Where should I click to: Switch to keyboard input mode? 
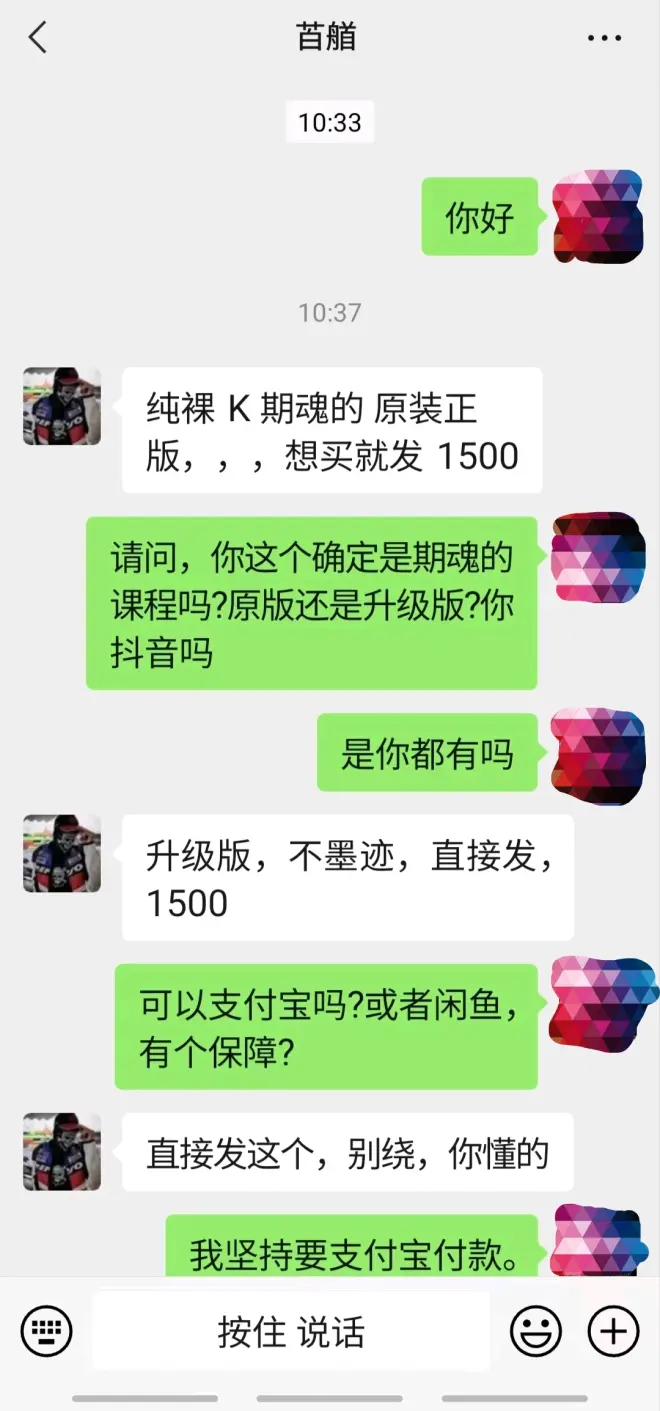point(46,1331)
